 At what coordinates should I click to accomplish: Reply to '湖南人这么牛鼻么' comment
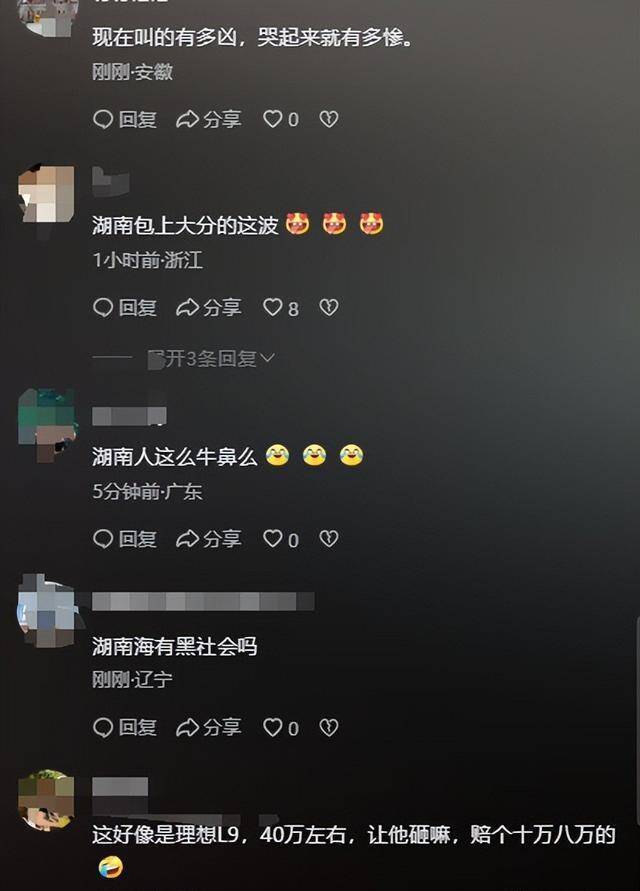pos(125,539)
